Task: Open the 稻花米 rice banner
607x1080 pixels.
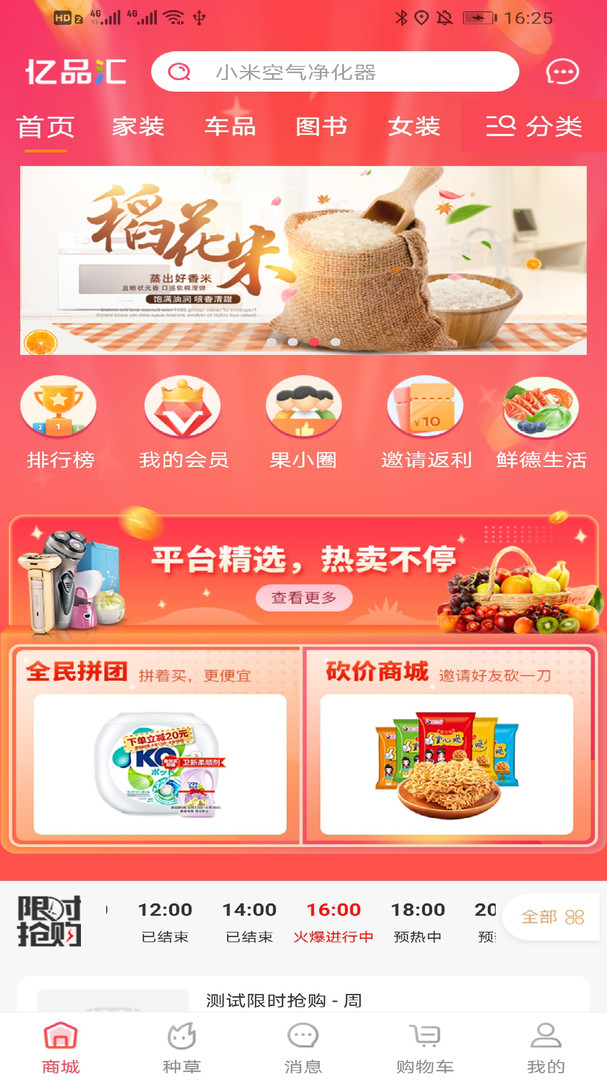Action: 303,260
